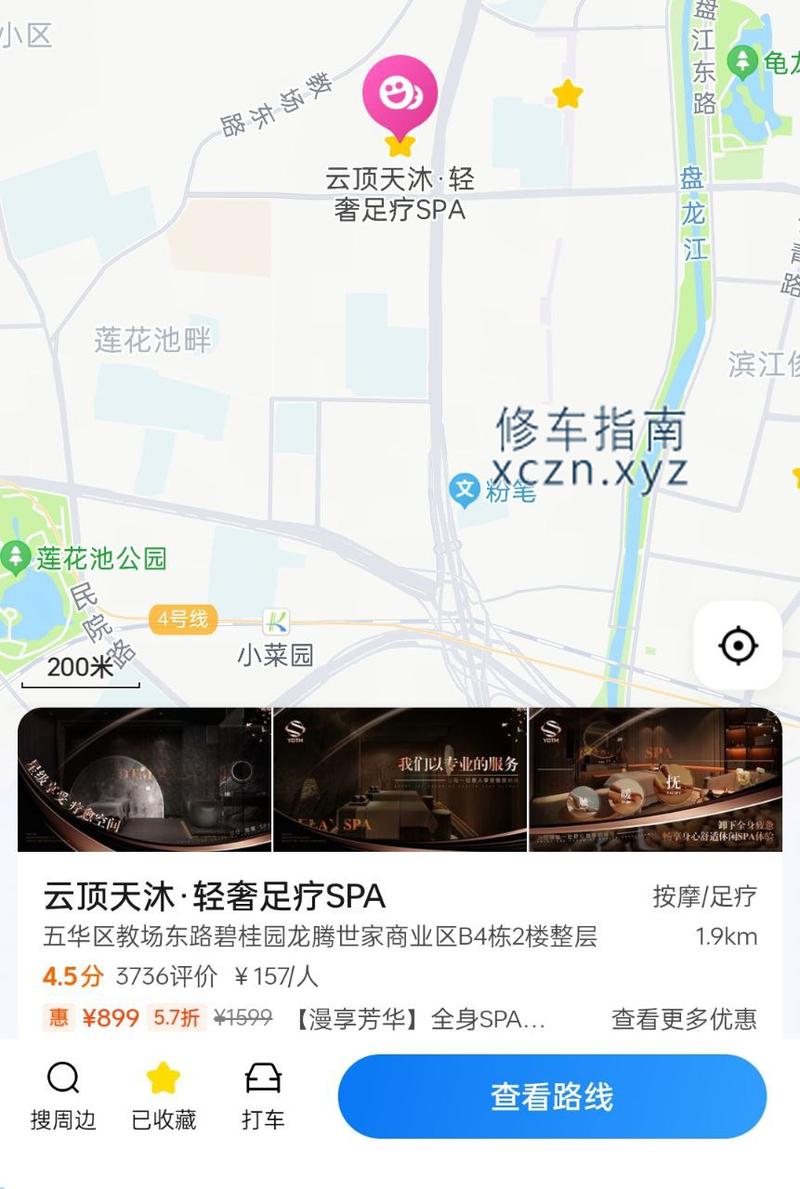Select the 莲花池公园 park marker
The height and width of the screenshot is (1189, 800).
17,558
